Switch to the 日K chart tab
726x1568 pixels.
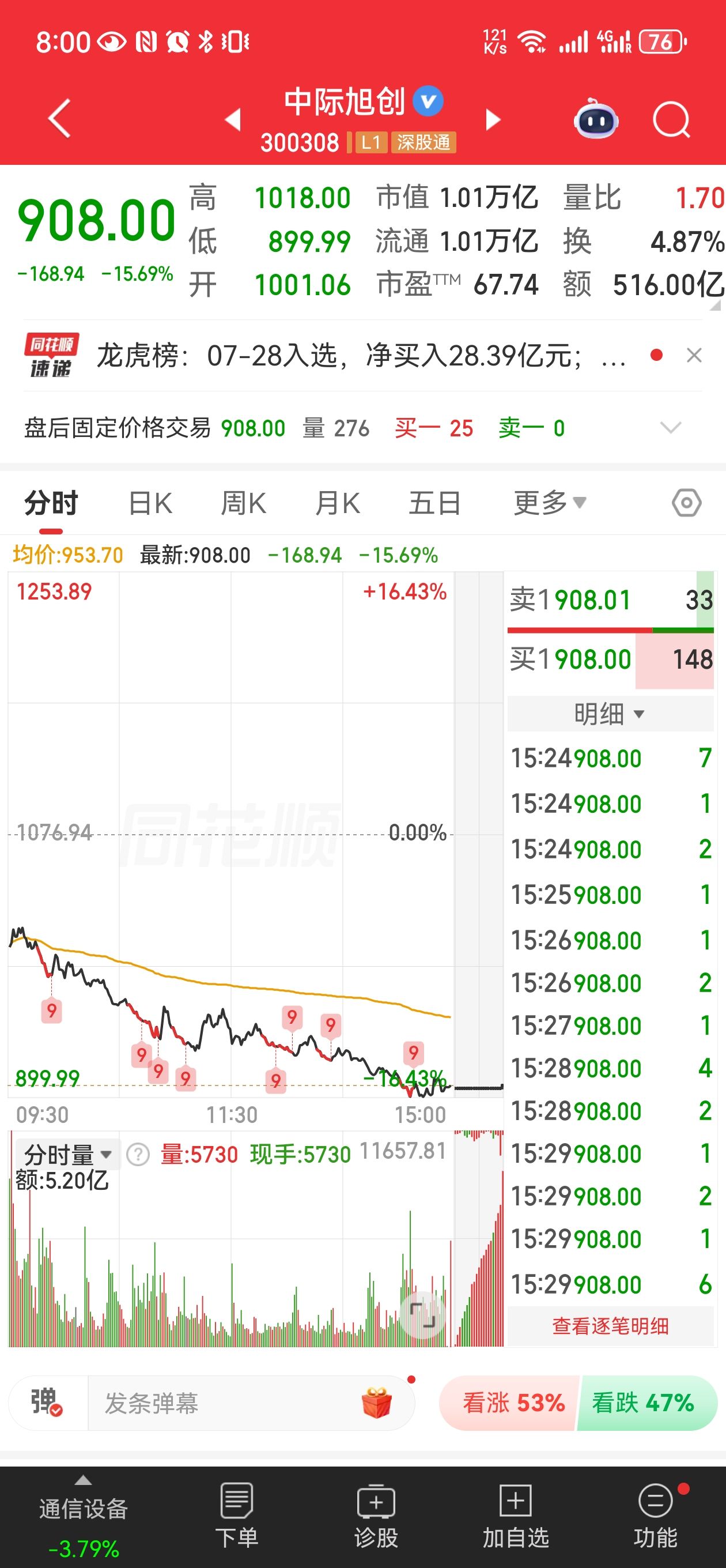(150, 503)
